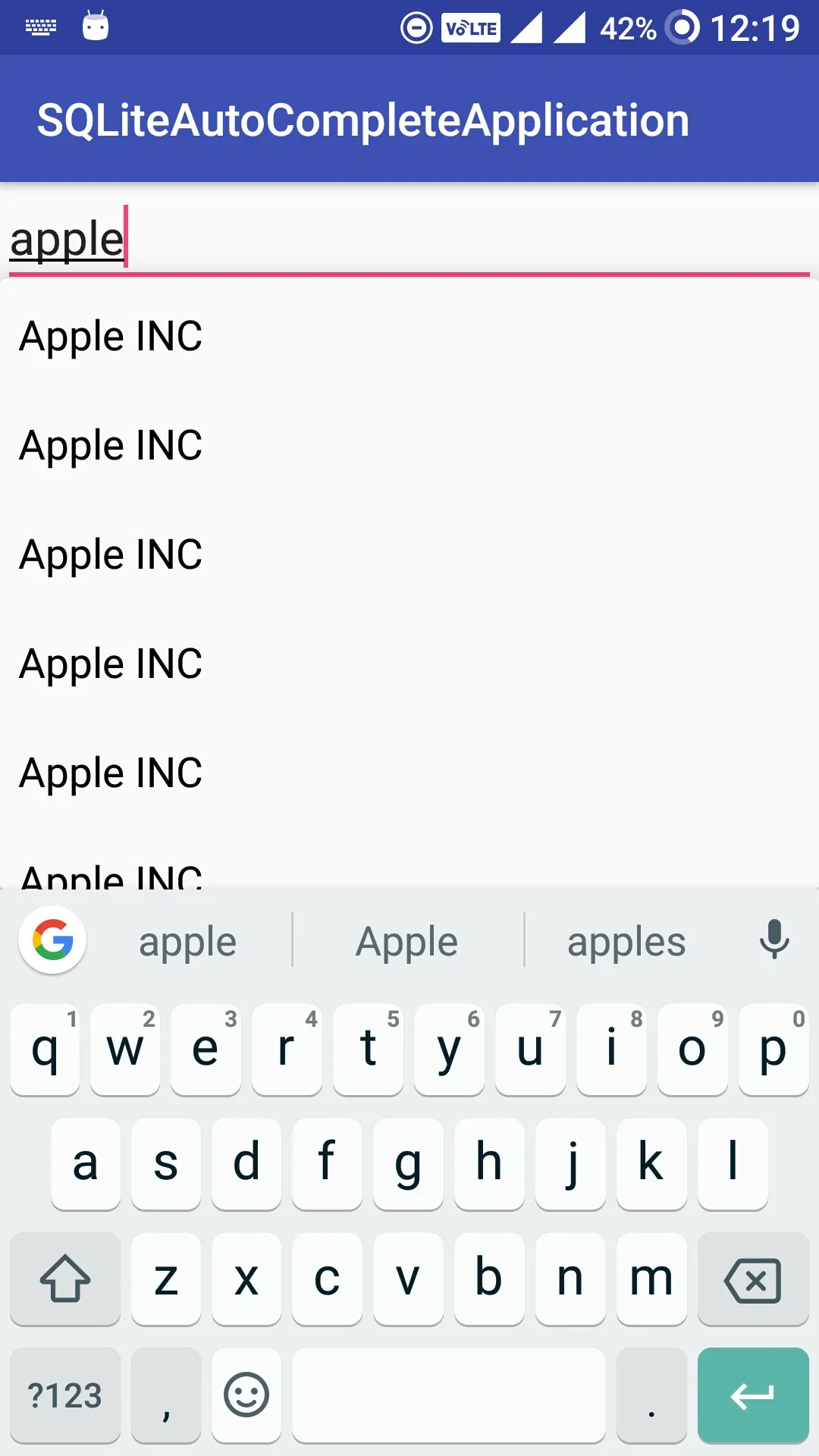Switch keyboard to ?123 symbols
This screenshot has width=819, height=1456.
65,1395
